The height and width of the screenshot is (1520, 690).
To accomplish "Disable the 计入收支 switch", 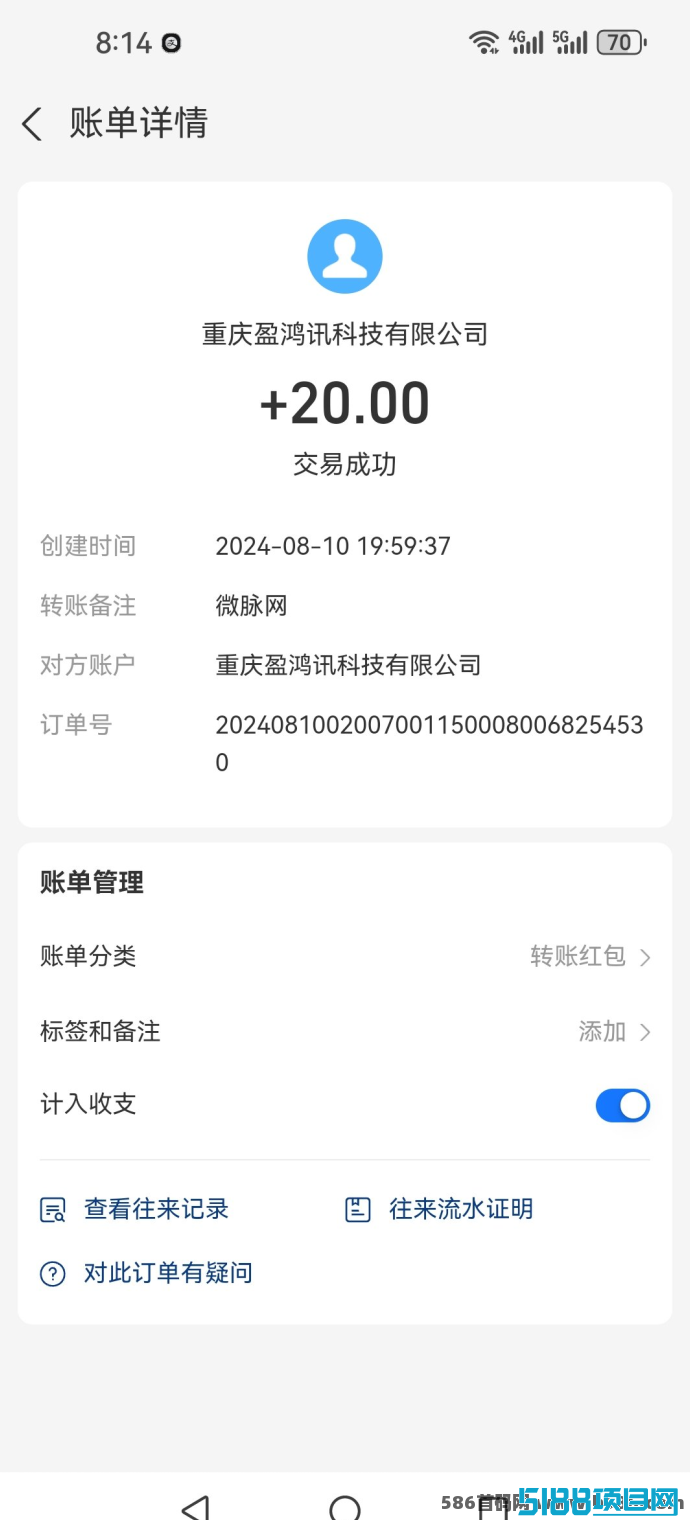I will click(x=623, y=1105).
